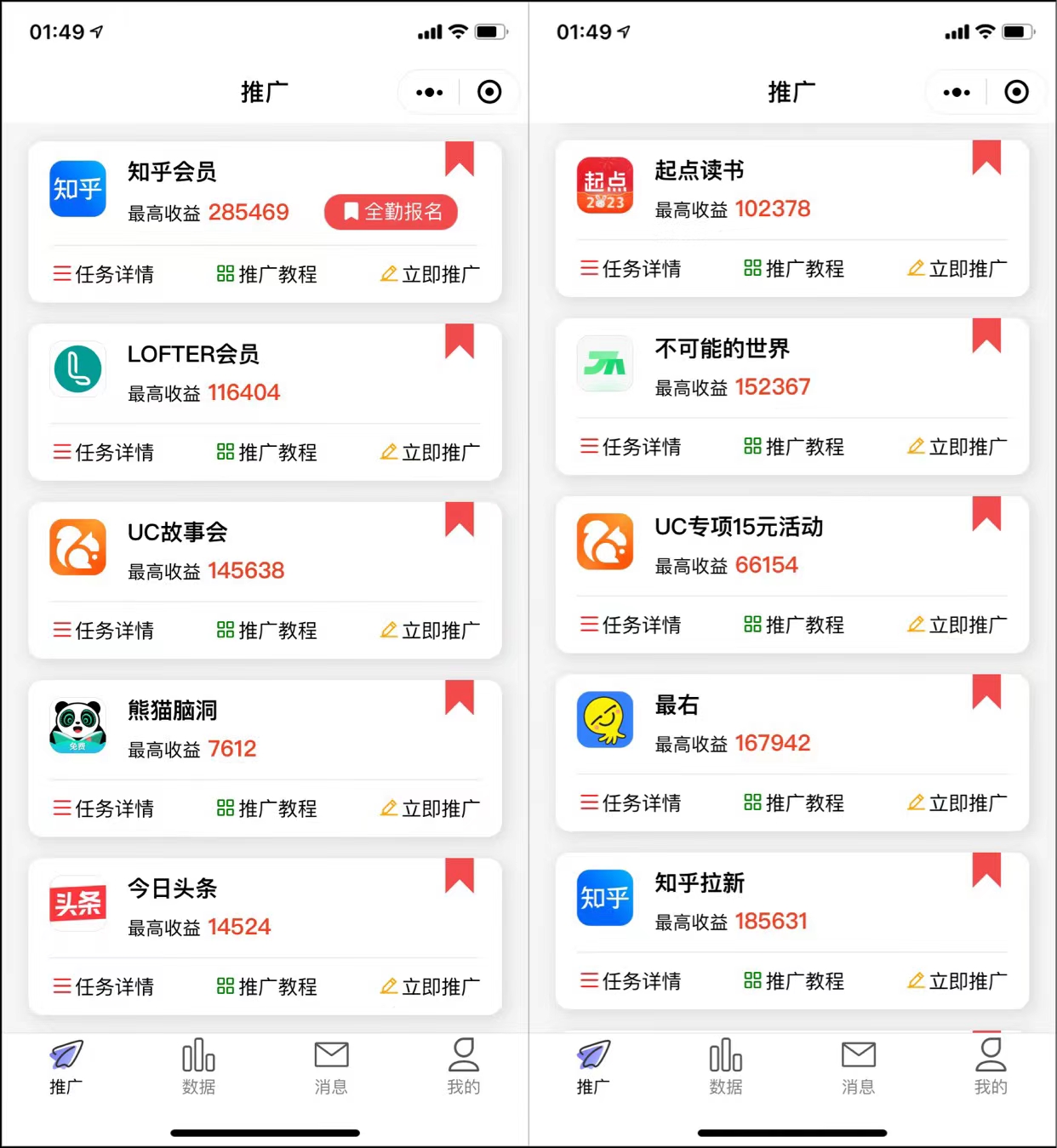Click the 熊猫脑洞 panda icon
This screenshot has width=1057, height=1148.
(77, 726)
